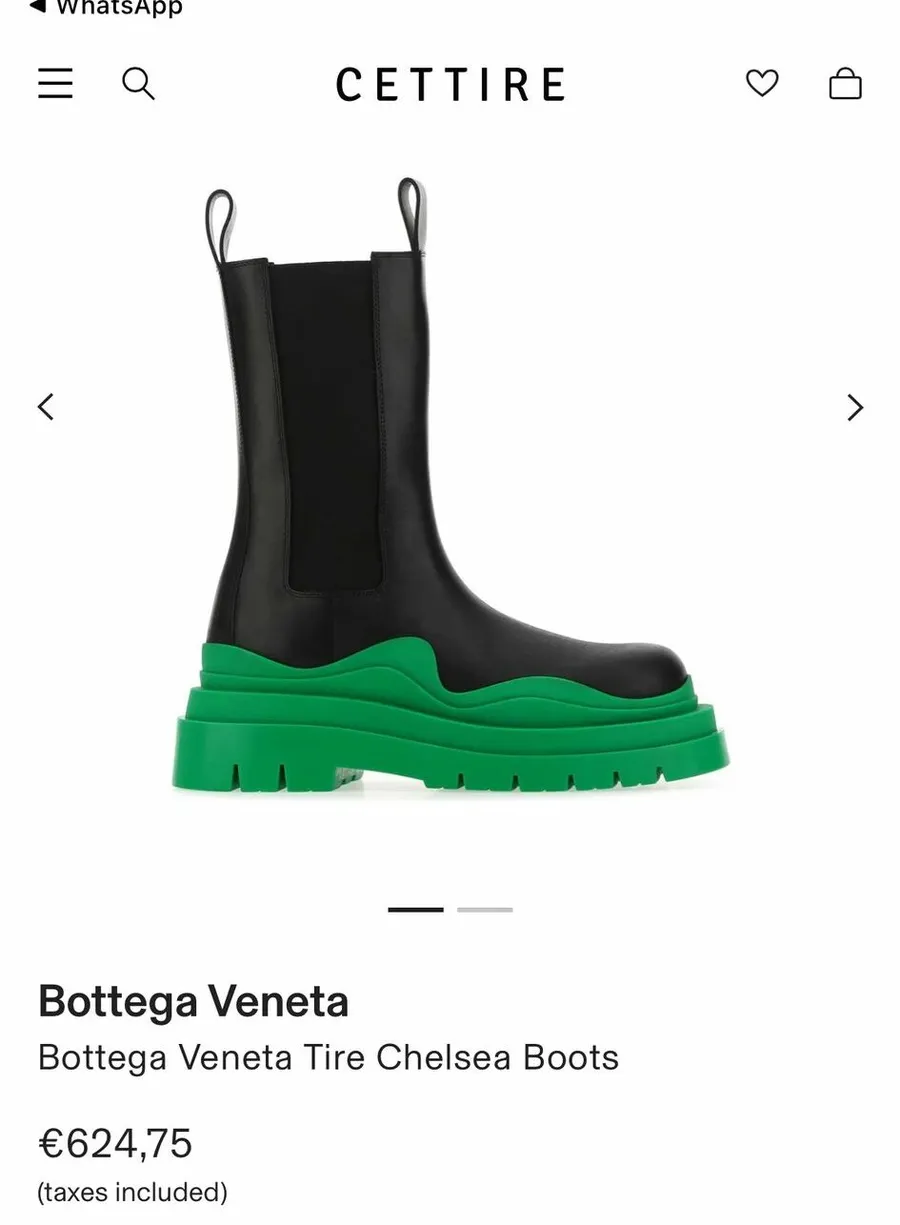
Task: Open the search magnifier
Action: [138, 83]
